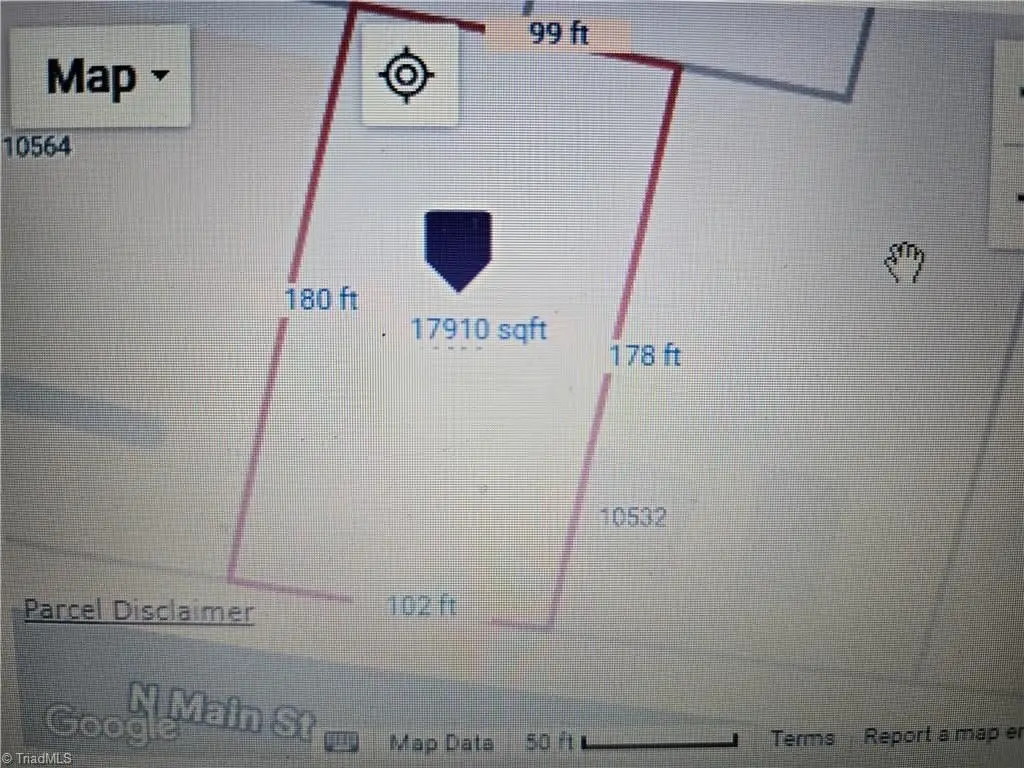Screen dimensions: 1024x768
Task: Open keyboard shortcuts icon
Action: pos(342,741)
